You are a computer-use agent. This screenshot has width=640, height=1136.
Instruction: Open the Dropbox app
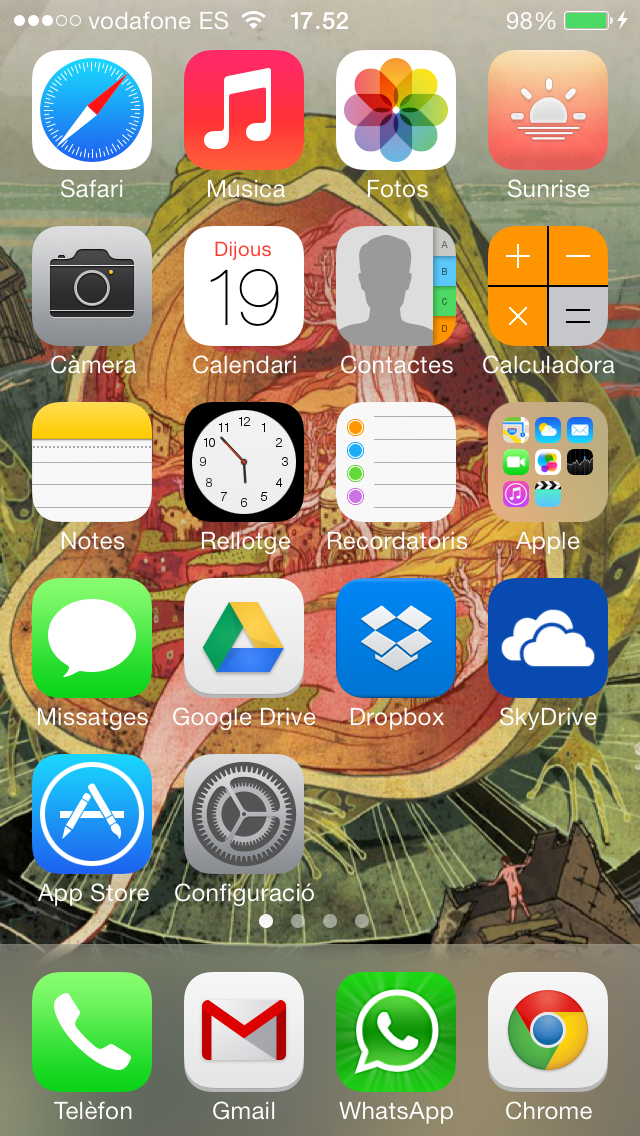point(396,638)
